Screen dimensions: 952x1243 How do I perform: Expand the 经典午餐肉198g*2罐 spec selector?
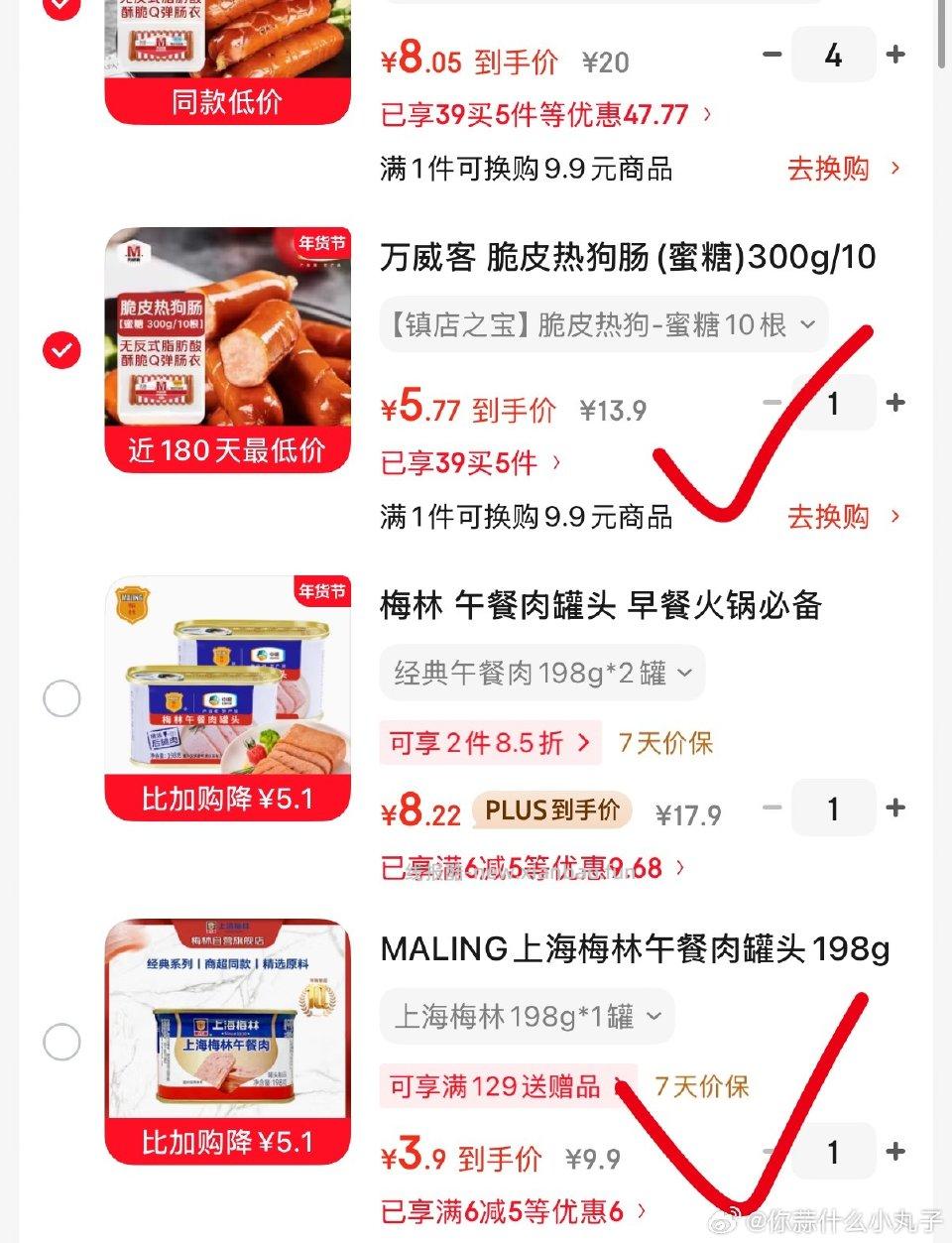tap(542, 673)
